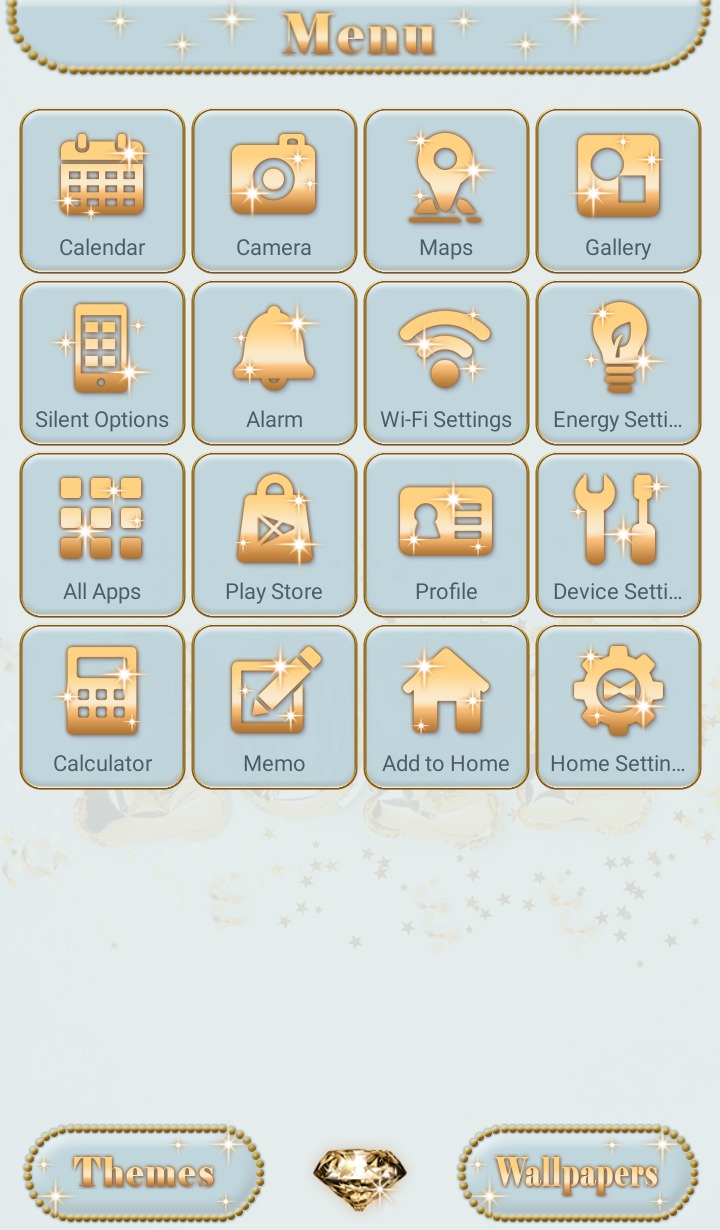Tap the Themes button
Screen dimensions: 720x1230
point(144,1172)
